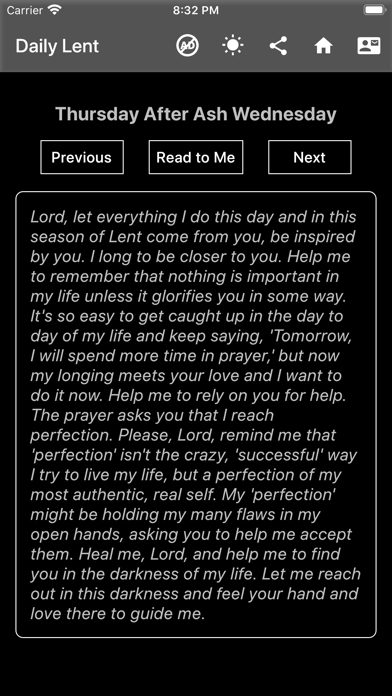Go to the home screen icon
Screen dimensions: 392x696
tap(324, 46)
